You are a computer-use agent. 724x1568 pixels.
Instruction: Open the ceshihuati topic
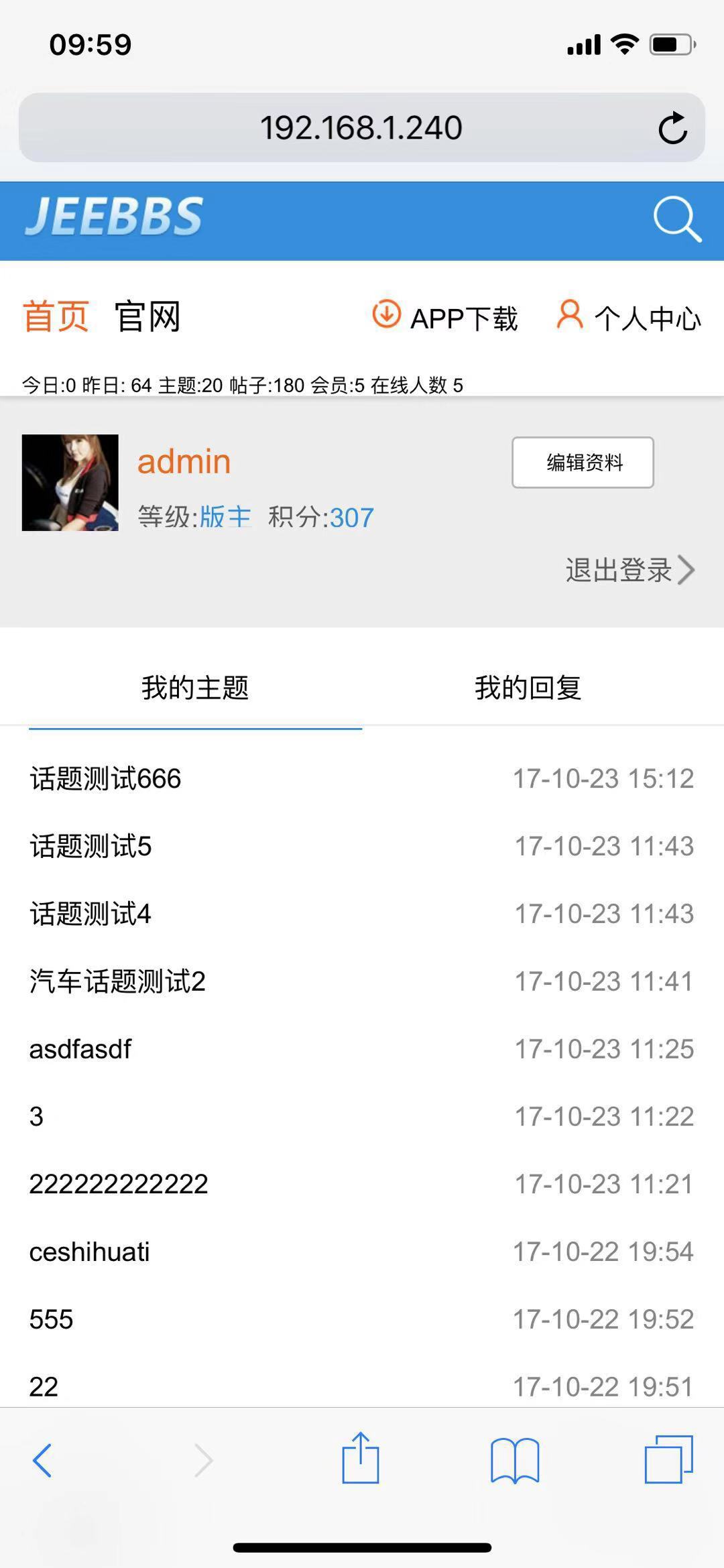[x=89, y=1252]
